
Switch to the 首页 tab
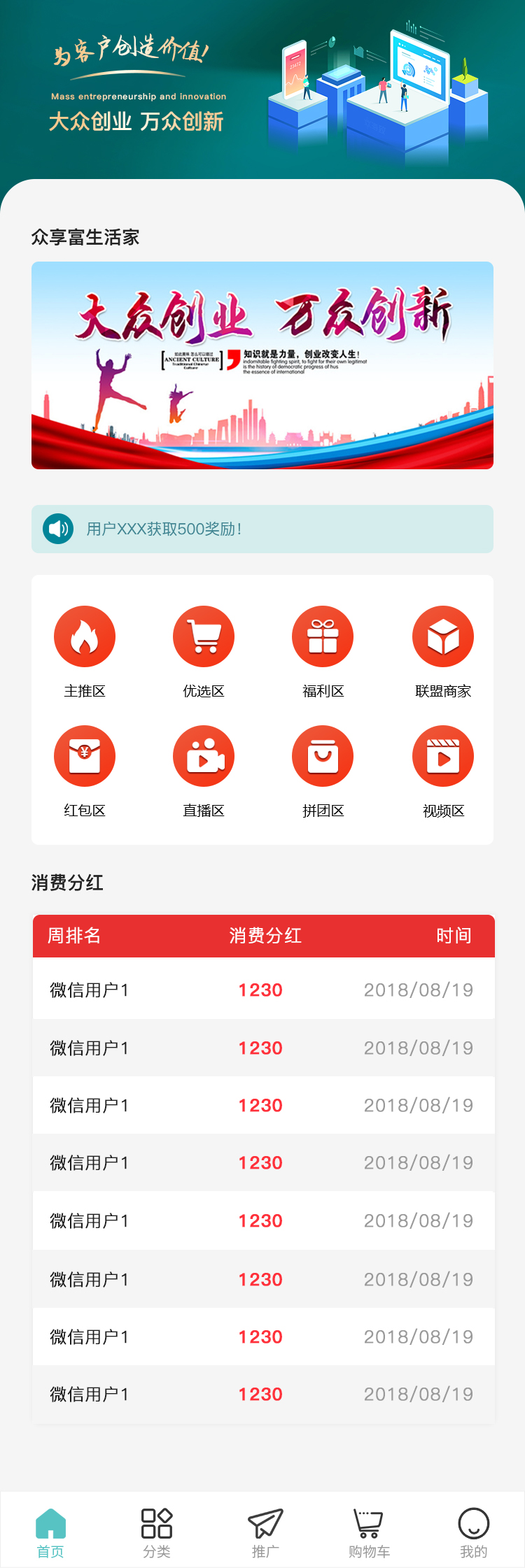50,1533
